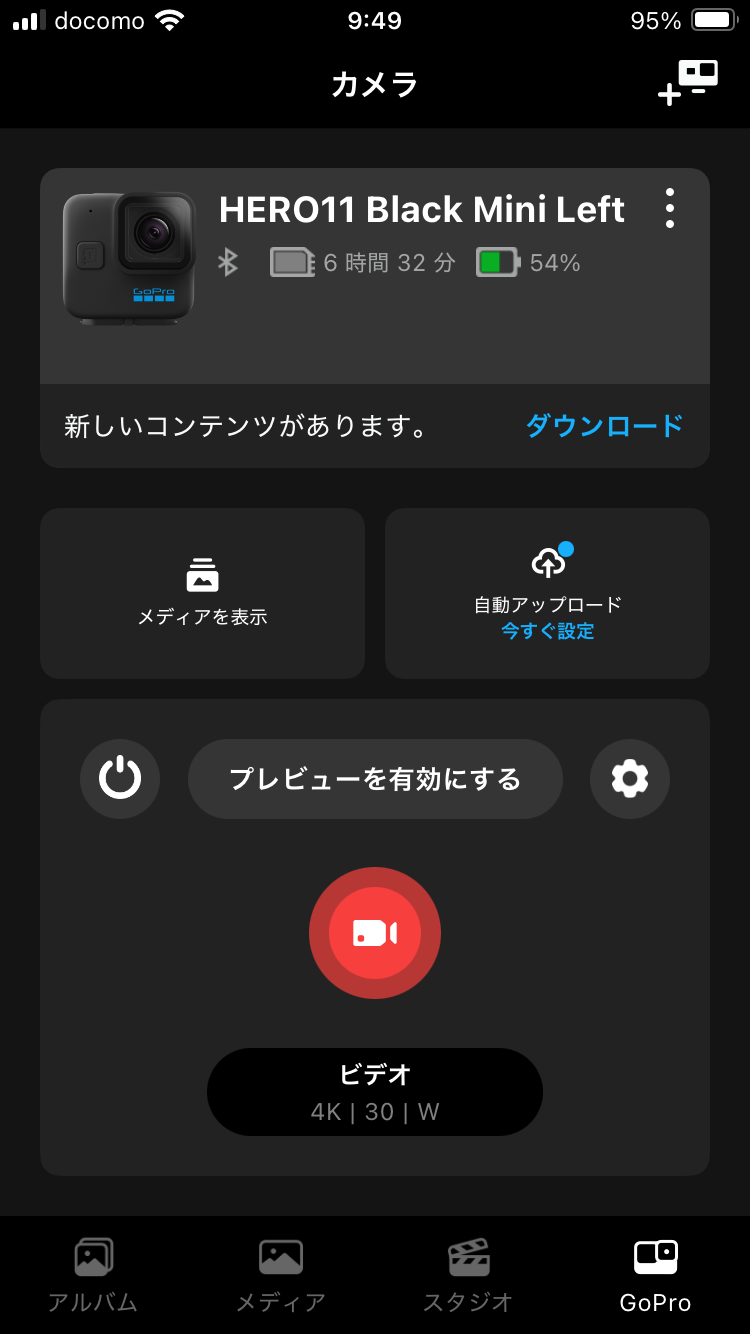
Task: Start video recording with red button
Action: [x=375, y=933]
